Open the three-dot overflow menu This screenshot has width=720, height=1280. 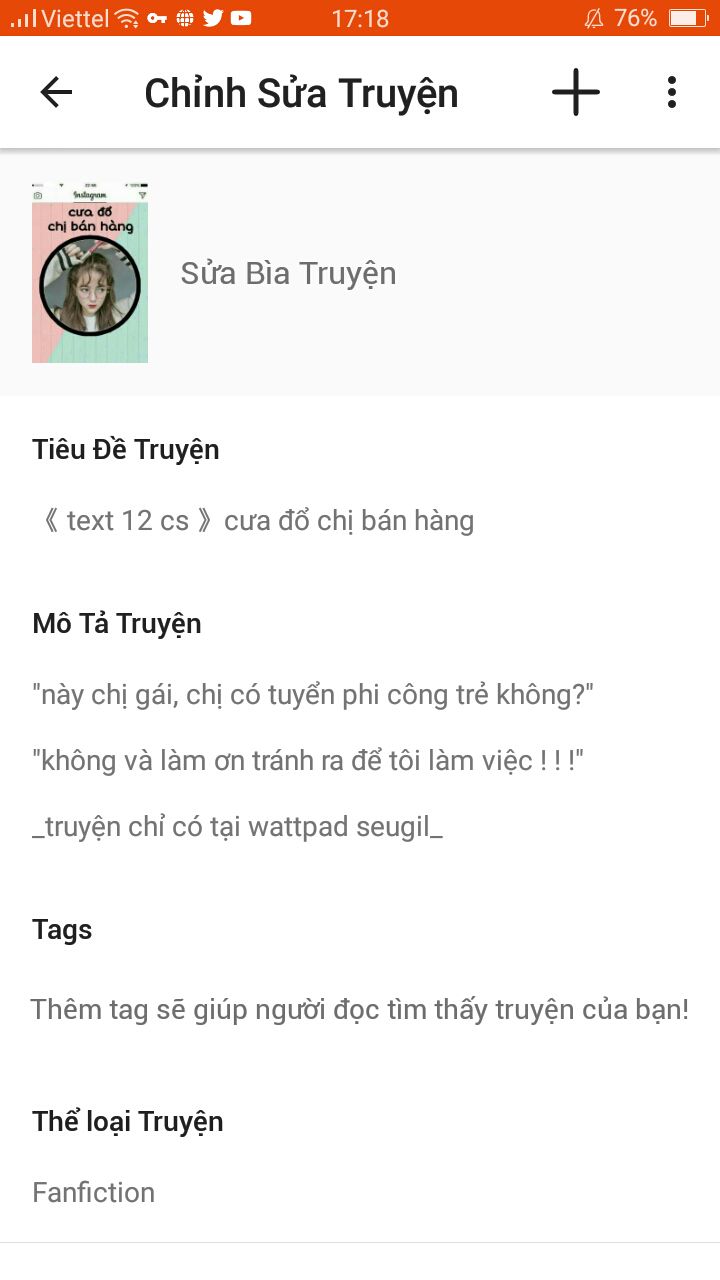pos(672,93)
